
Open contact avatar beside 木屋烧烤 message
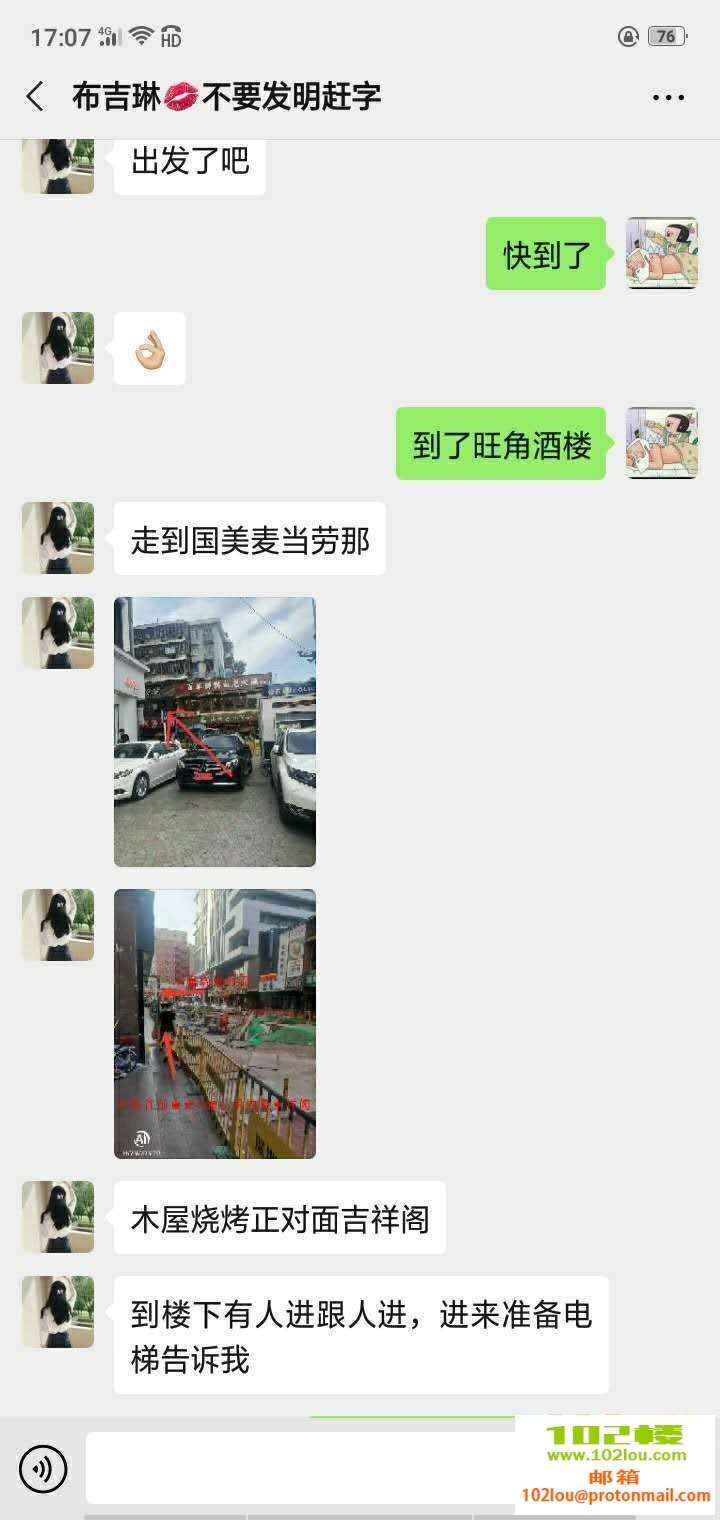tap(58, 1217)
